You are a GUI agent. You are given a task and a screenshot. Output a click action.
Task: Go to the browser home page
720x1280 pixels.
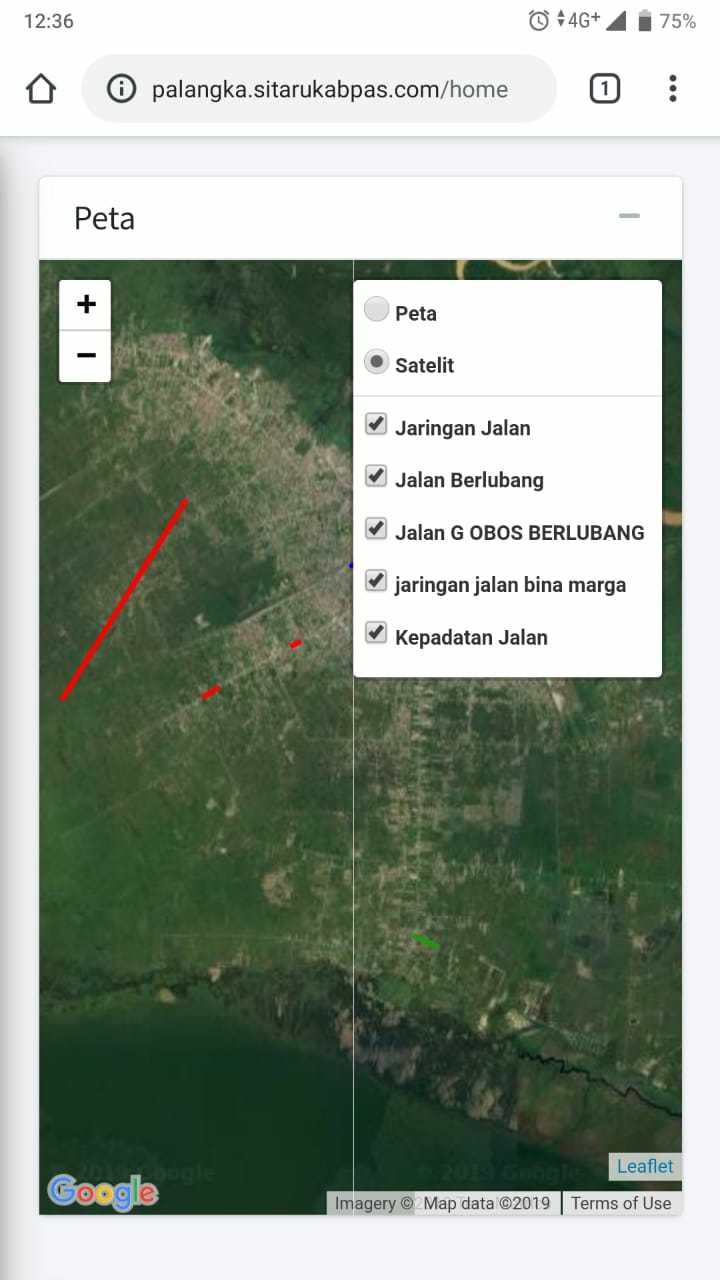click(x=41, y=89)
